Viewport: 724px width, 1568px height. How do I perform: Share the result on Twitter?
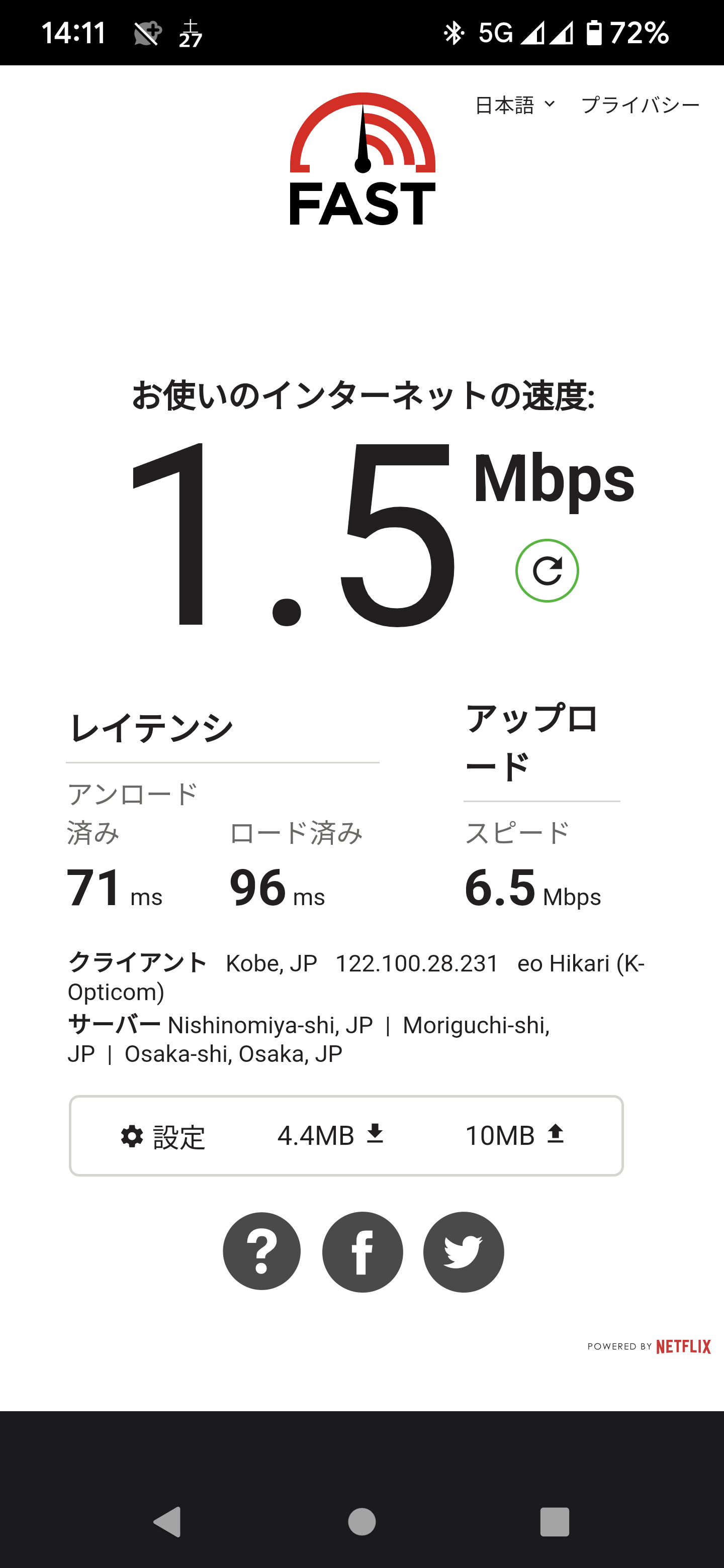[x=464, y=1251]
